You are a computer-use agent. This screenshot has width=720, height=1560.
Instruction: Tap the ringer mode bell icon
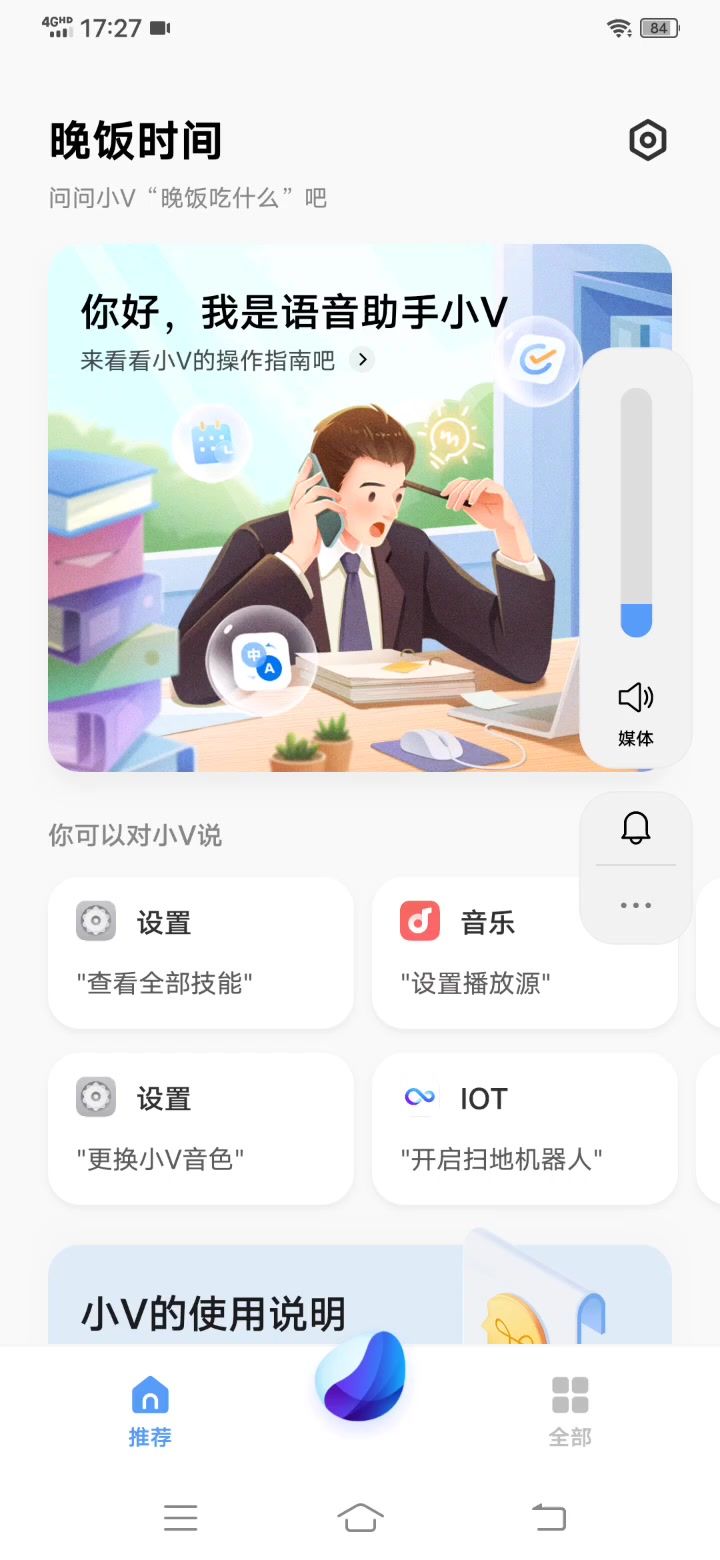coord(636,828)
